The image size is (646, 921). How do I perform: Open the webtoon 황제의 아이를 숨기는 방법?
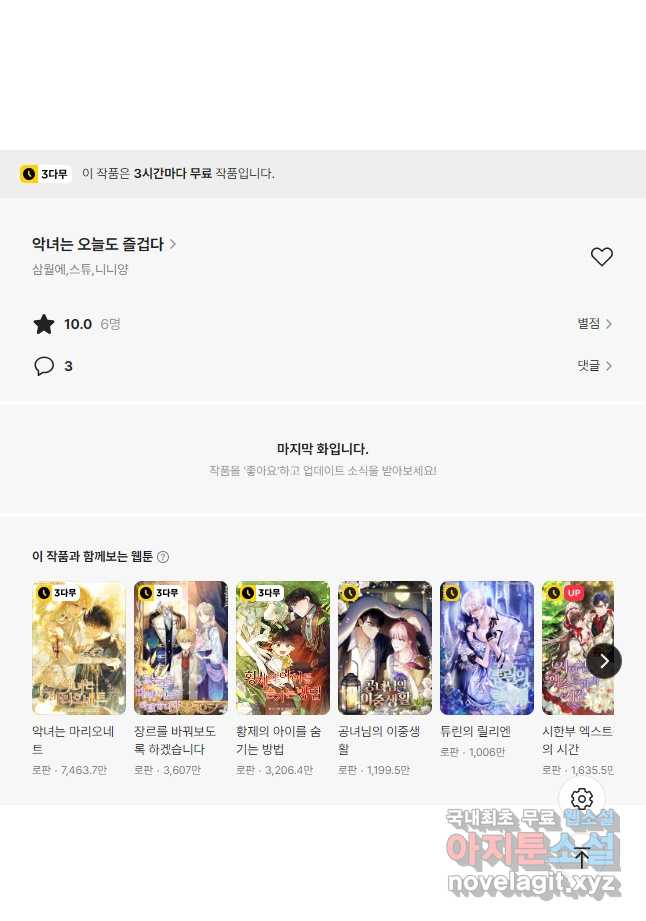point(283,648)
